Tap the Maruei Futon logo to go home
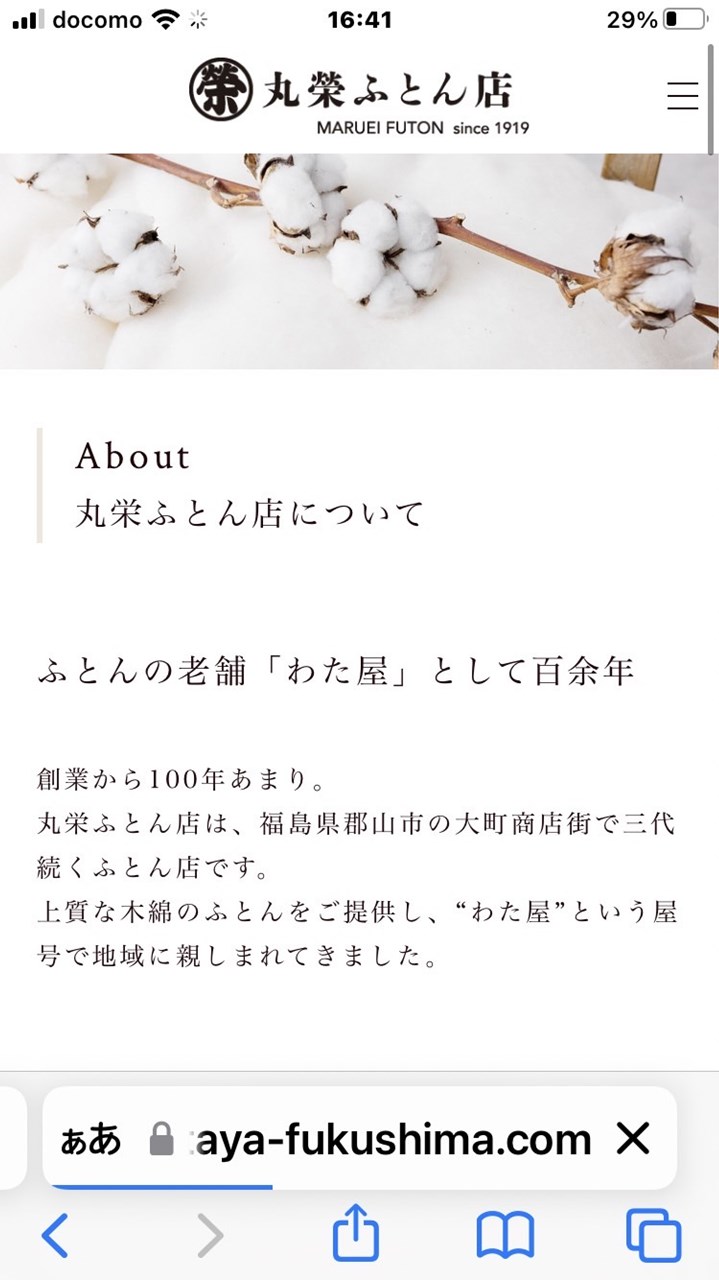 pyautogui.click(x=358, y=97)
